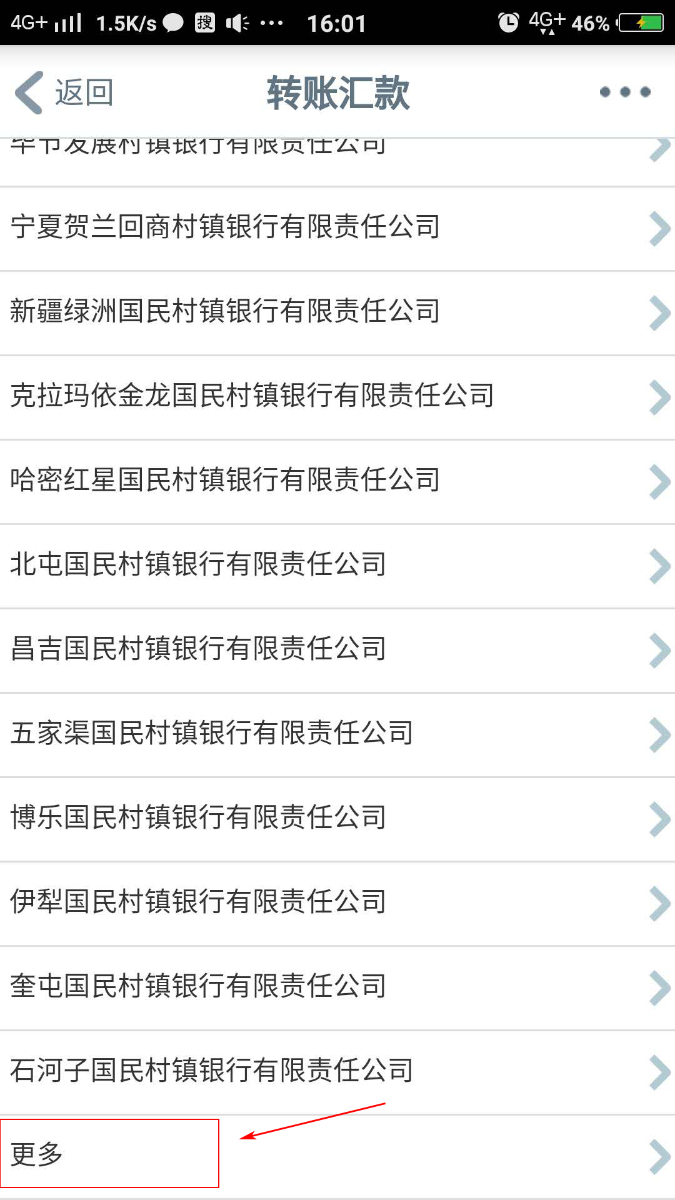Choose 新疆绿洲国民村镇银行有限责任公司
Viewport: 675px width, 1200px height.
[337, 313]
